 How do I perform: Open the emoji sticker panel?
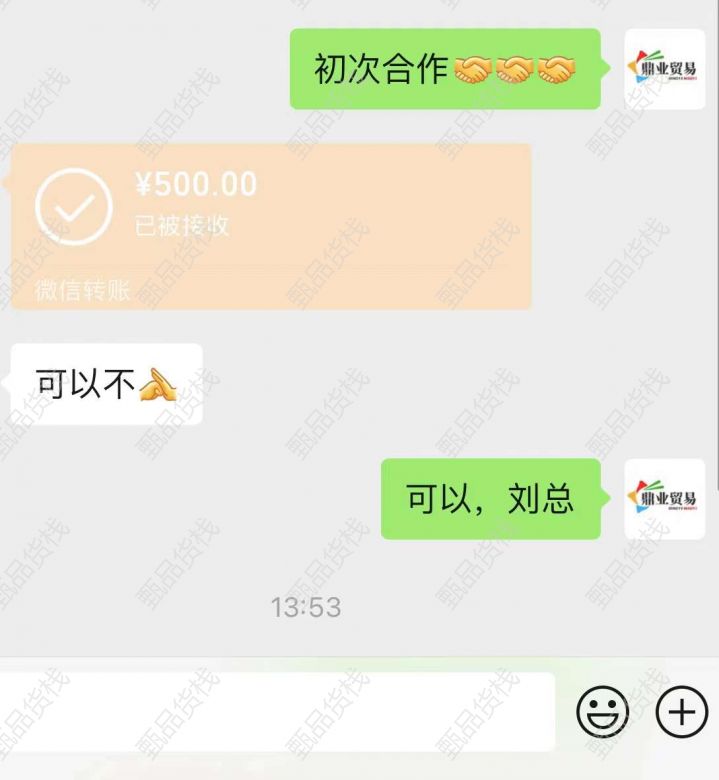(602, 712)
